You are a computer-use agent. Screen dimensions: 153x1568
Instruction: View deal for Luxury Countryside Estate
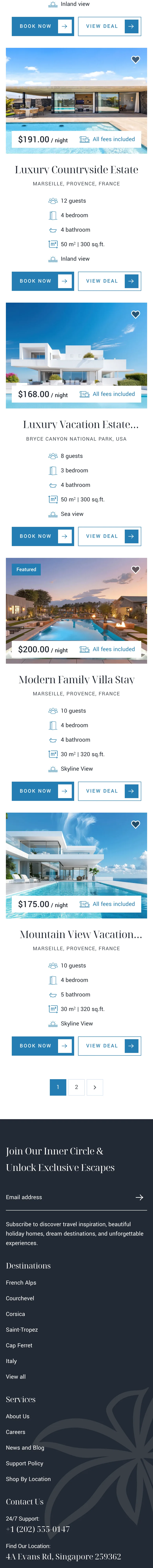pos(110,281)
